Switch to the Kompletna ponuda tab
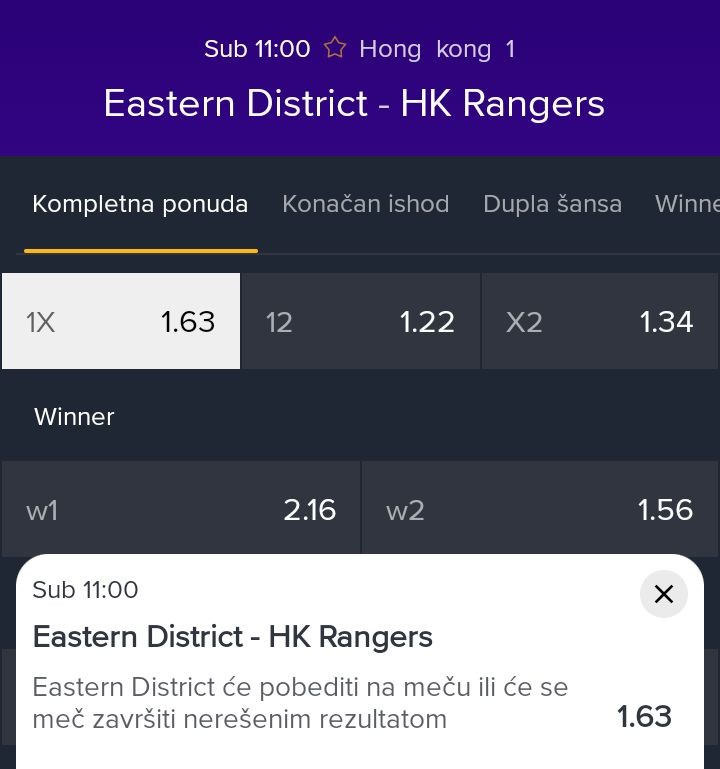Screen dimensions: 720x769 140,204
